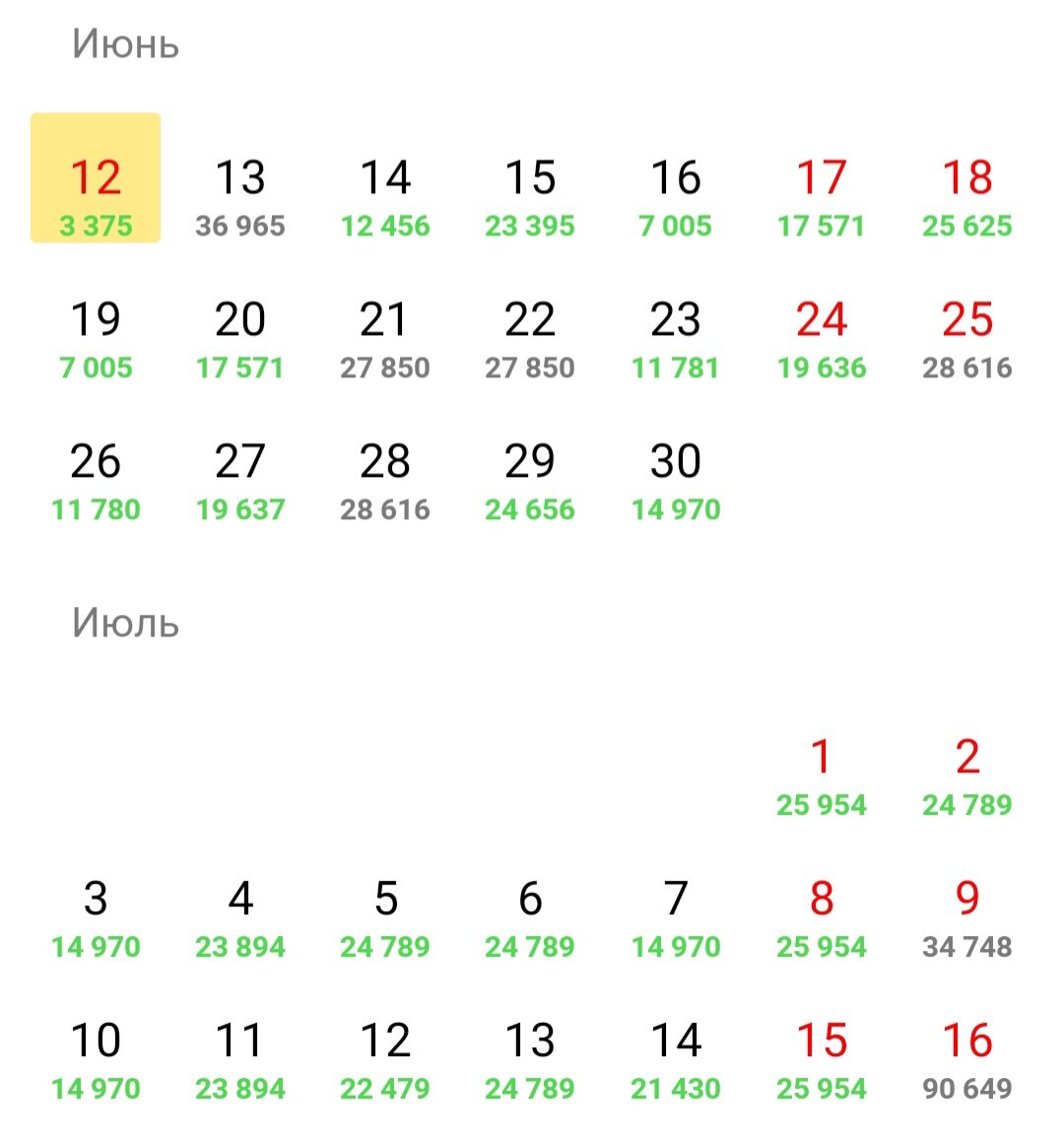Pick July 2 priced 24 789
This screenshot has height=1143, width=1064.
[x=966, y=775]
